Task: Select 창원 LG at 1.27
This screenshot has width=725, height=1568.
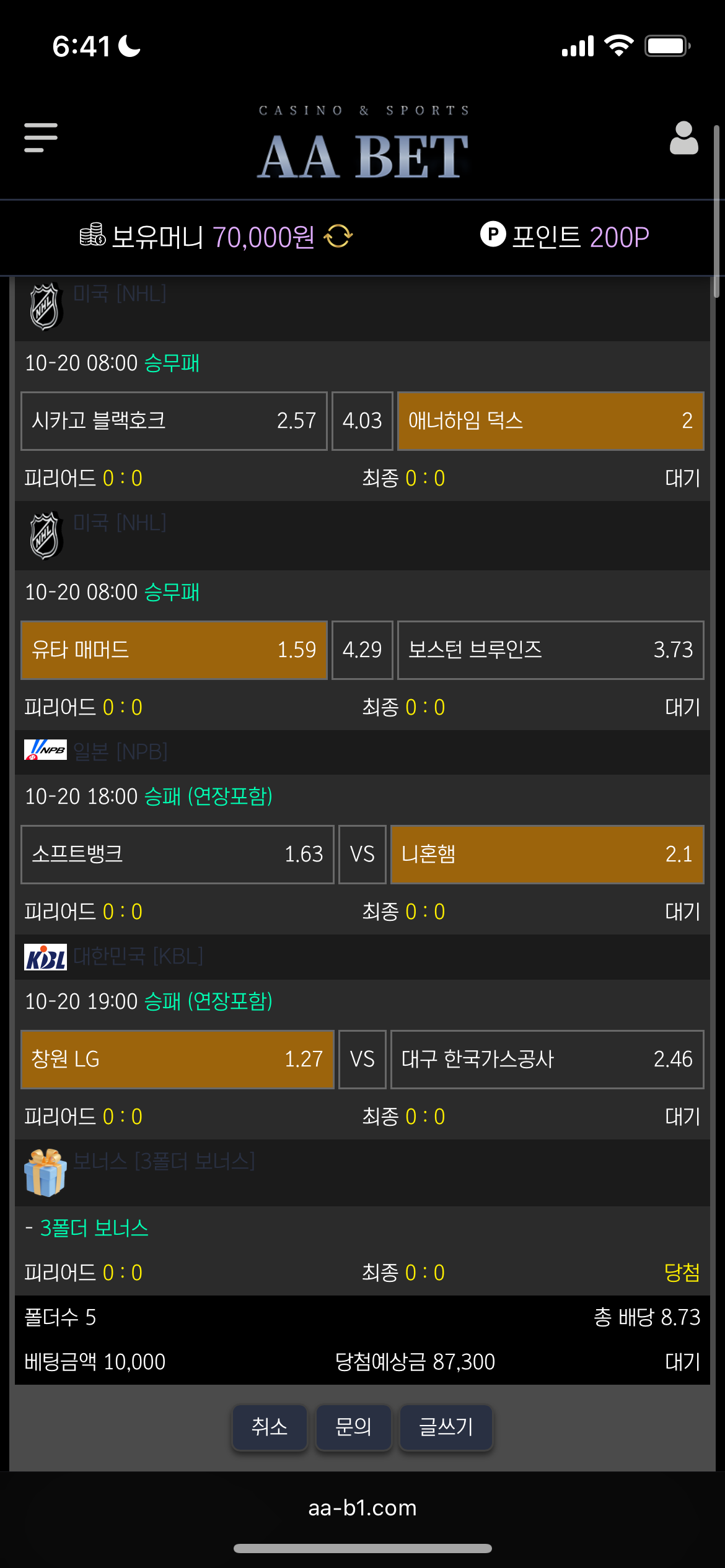Action: (x=177, y=1060)
